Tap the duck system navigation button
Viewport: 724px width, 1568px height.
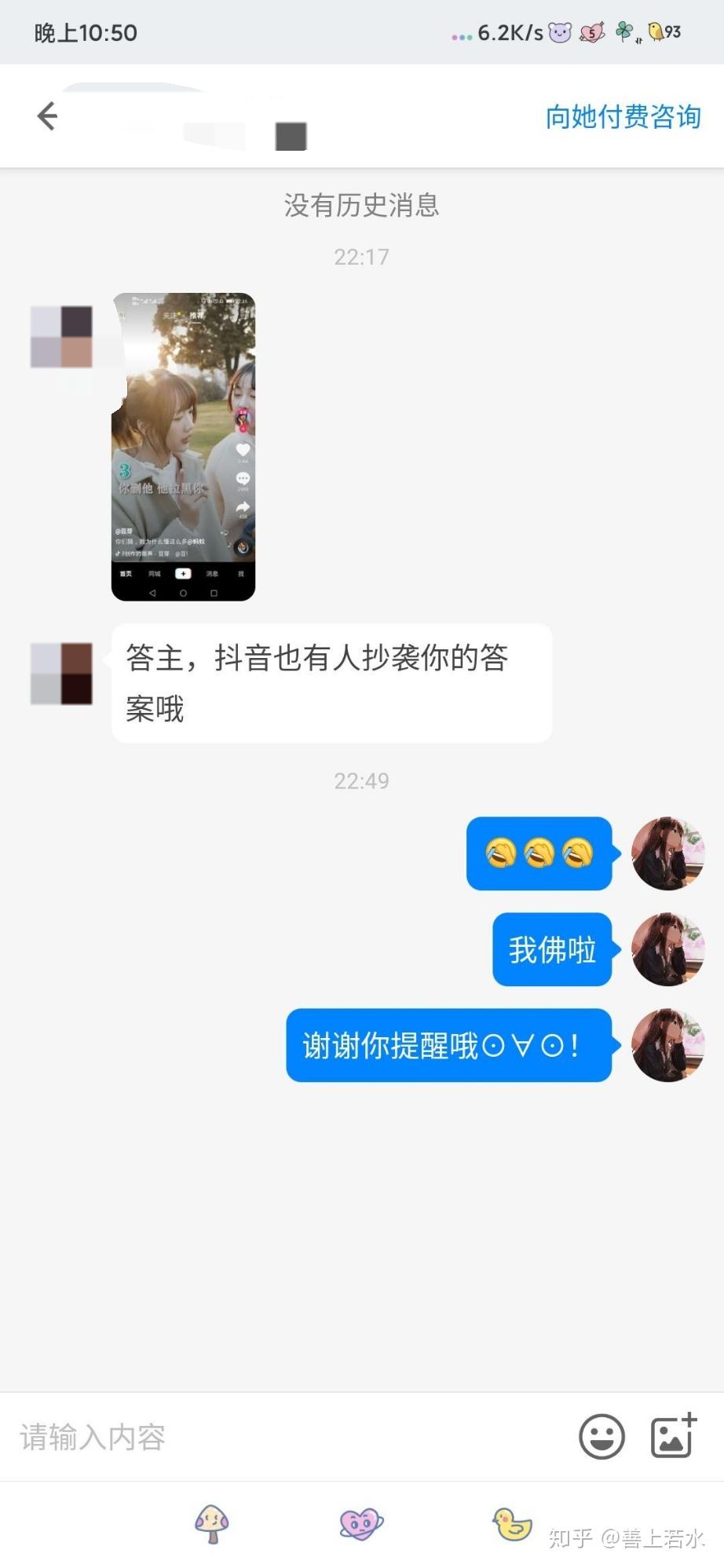(511, 1523)
